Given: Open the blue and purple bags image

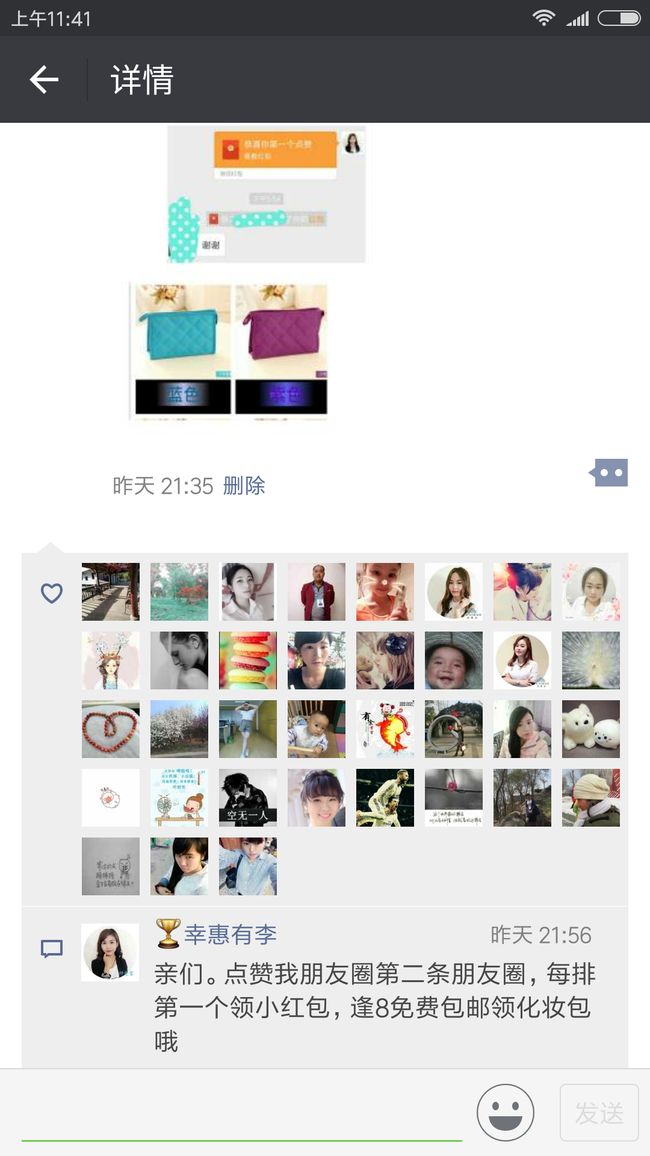Looking at the screenshot, I should [x=228, y=352].
